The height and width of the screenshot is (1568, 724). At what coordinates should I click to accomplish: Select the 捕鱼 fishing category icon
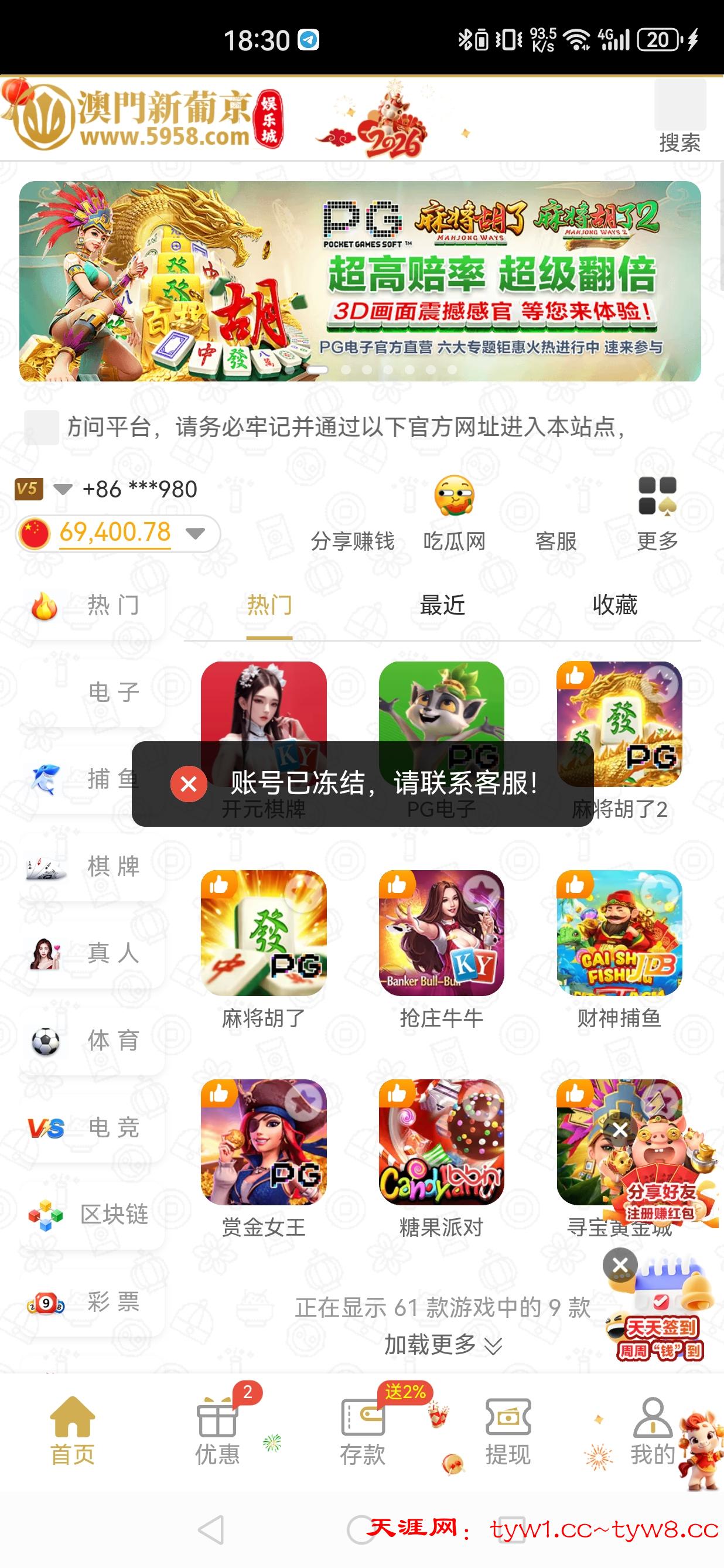click(x=47, y=780)
